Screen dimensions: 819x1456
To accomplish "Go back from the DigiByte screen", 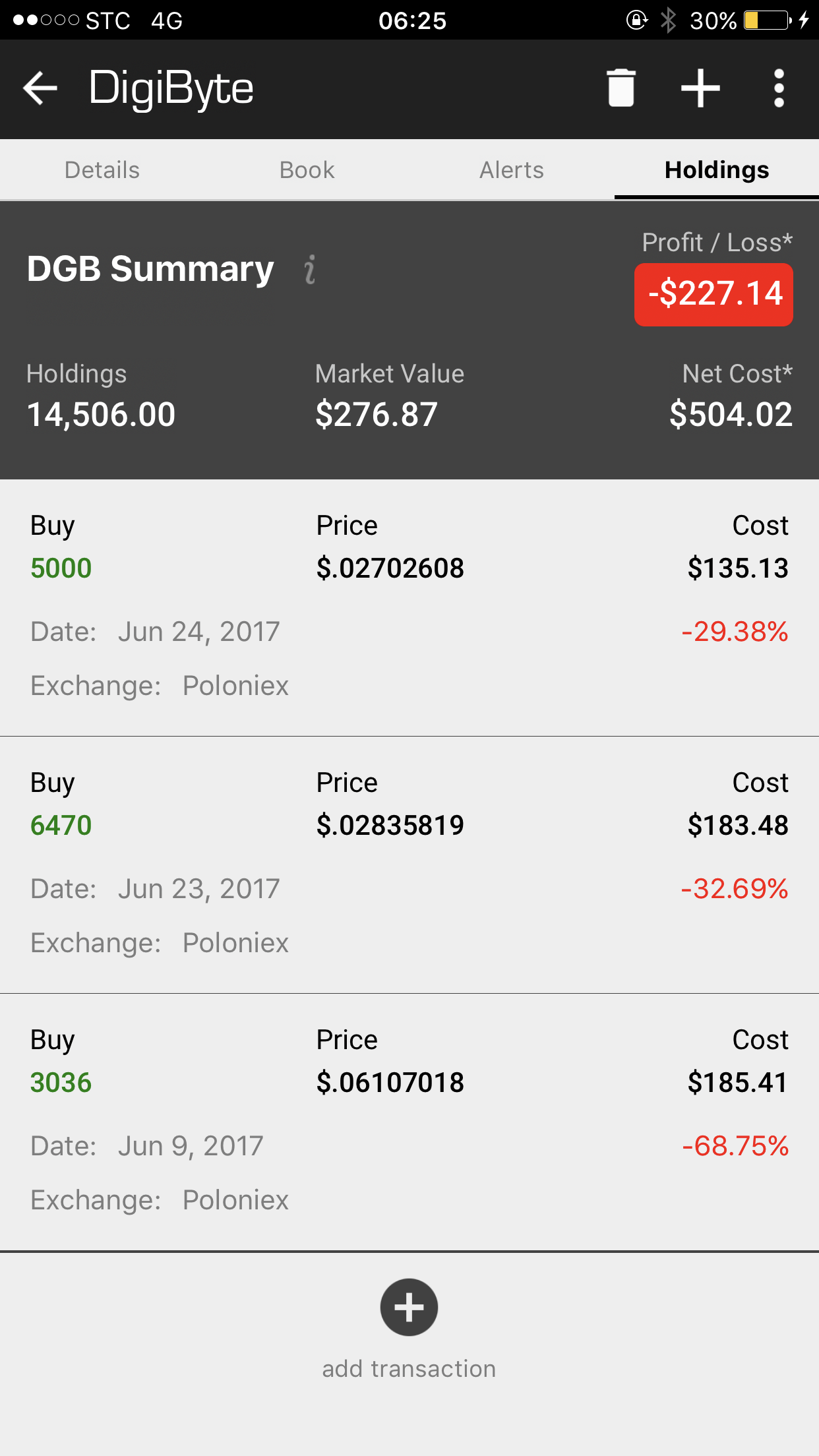I will coord(40,88).
